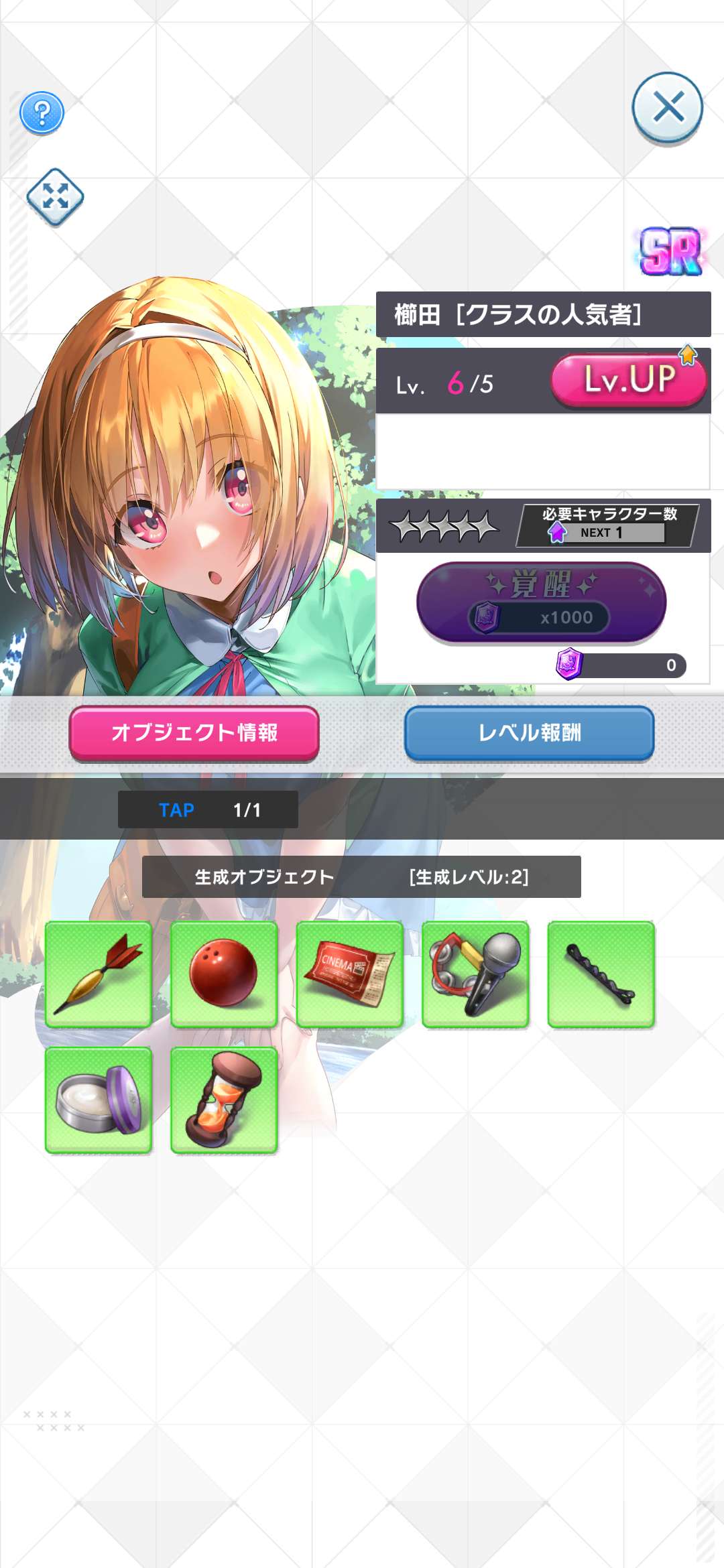Image resolution: width=724 pixels, height=1568 pixels.
Task: Select the hairpin object tile
Action: (601, 974)
